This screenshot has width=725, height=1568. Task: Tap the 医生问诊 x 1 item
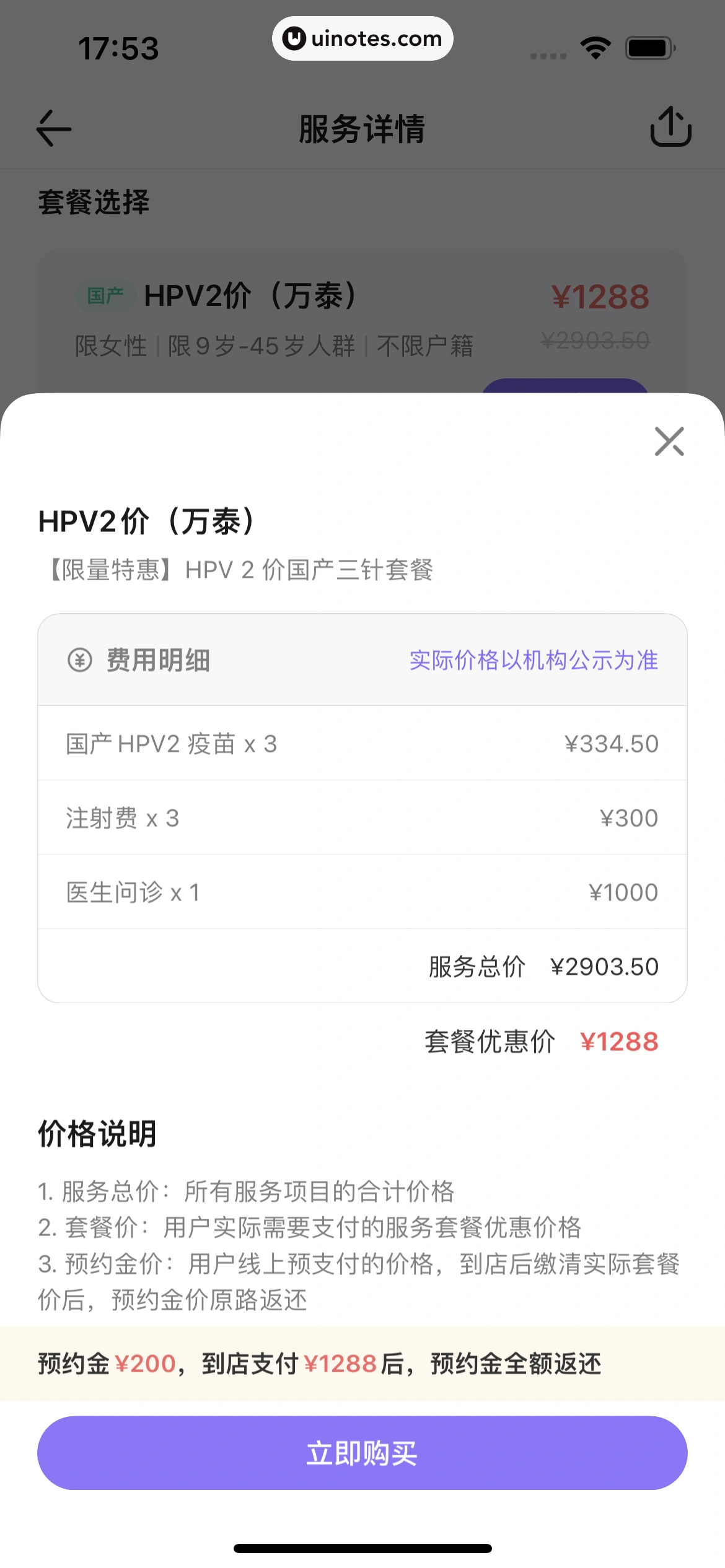click(x=362, y=892)
